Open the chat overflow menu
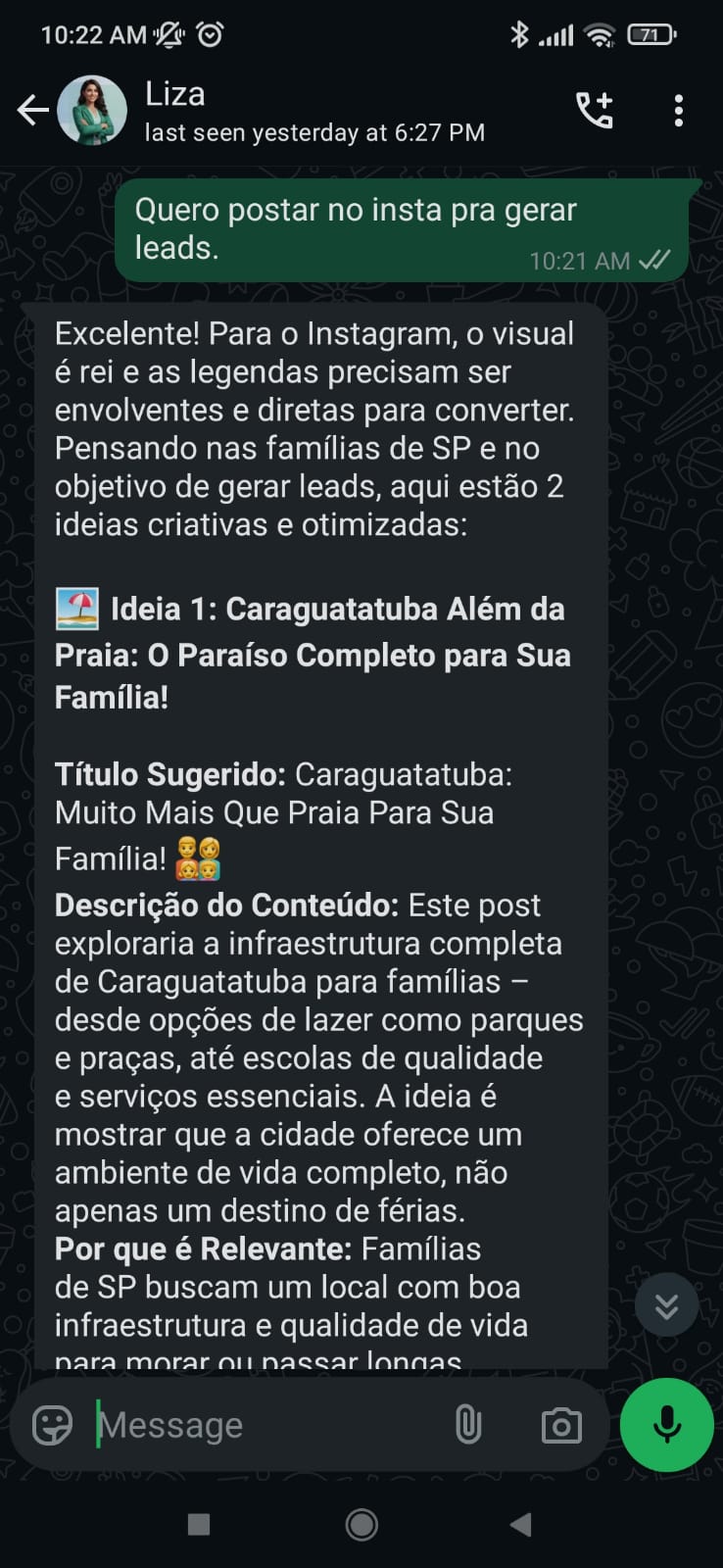Screen dimensions: 723x1568 [678, 111]
